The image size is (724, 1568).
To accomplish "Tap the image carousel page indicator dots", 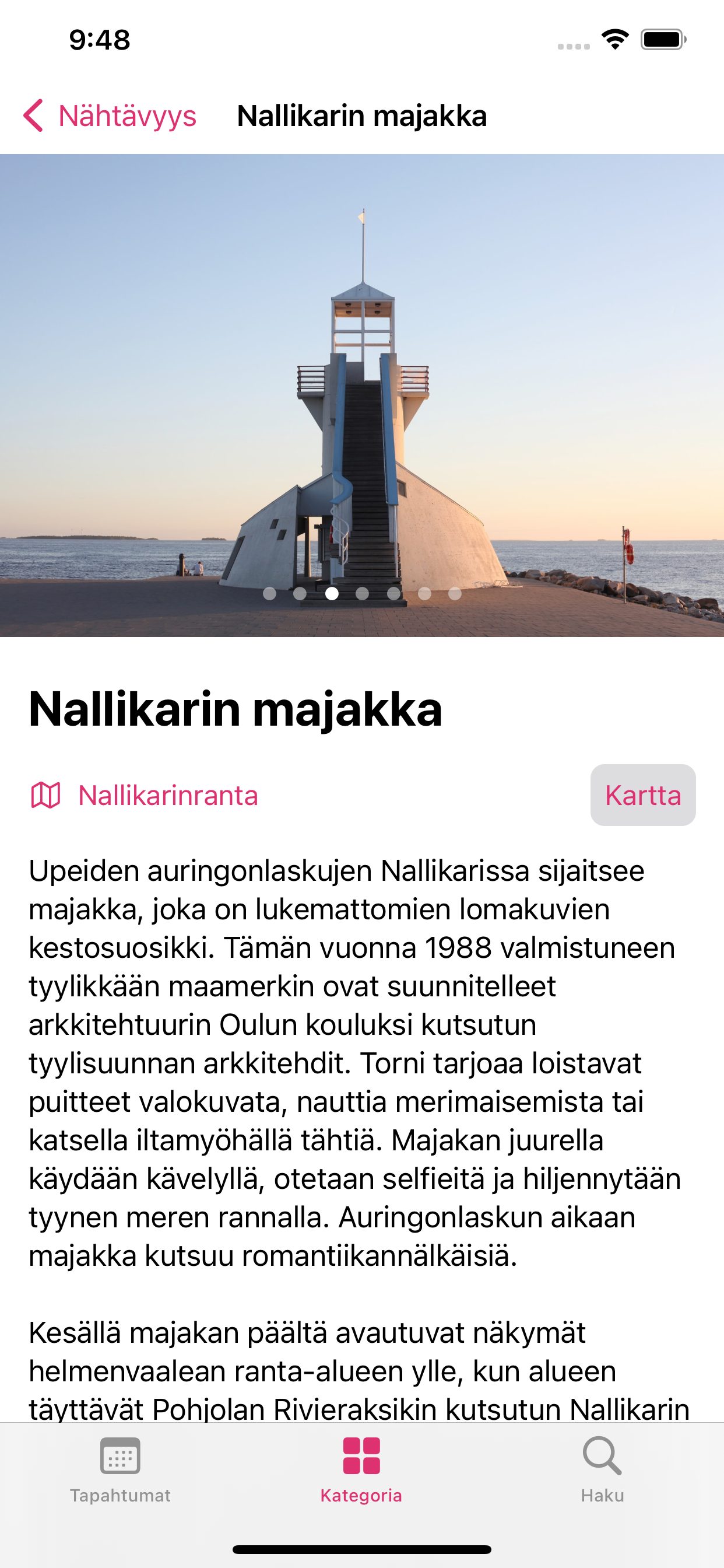I will pos(362,593).
